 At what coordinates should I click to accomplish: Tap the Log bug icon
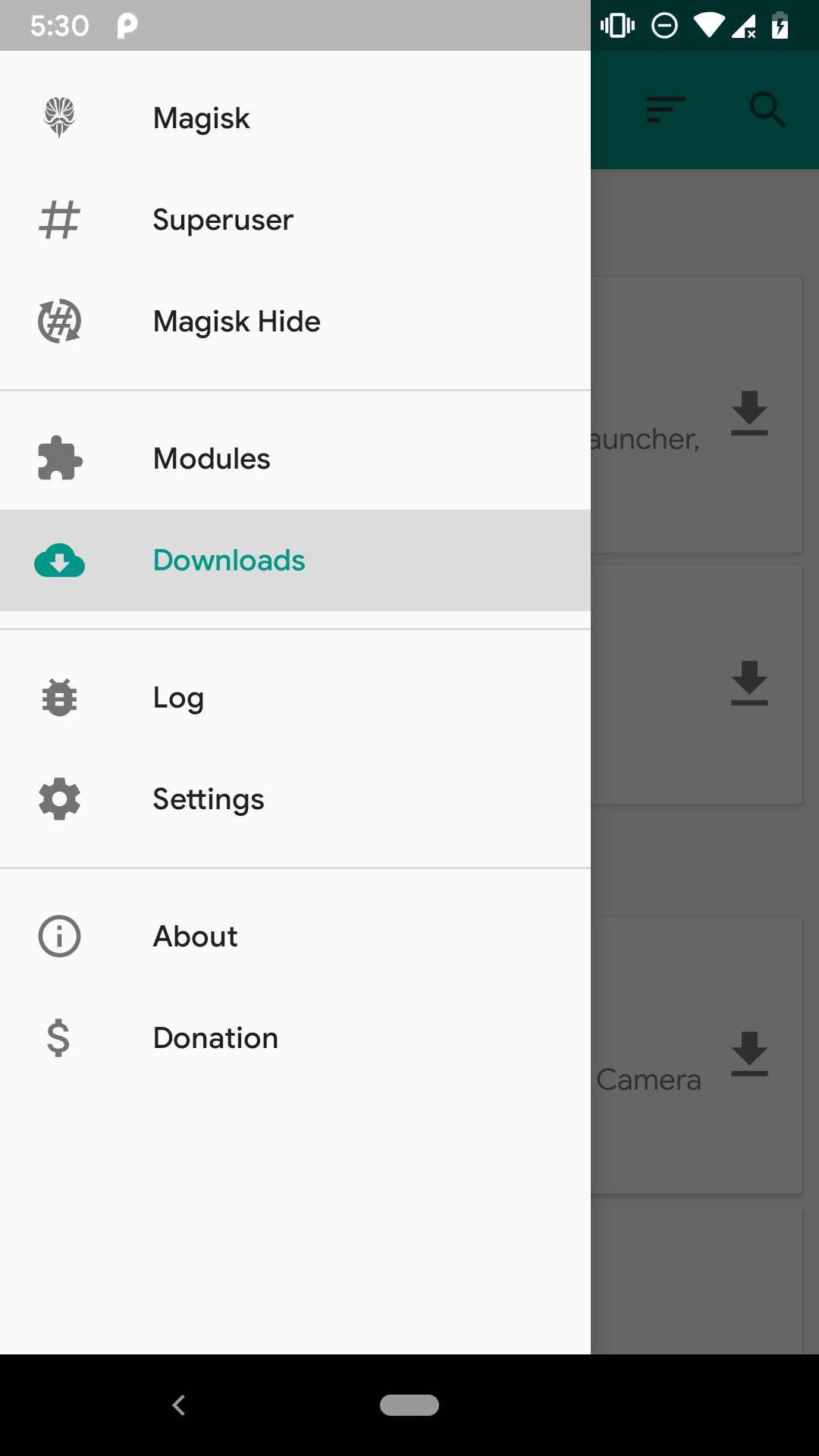tap(58, 698)
